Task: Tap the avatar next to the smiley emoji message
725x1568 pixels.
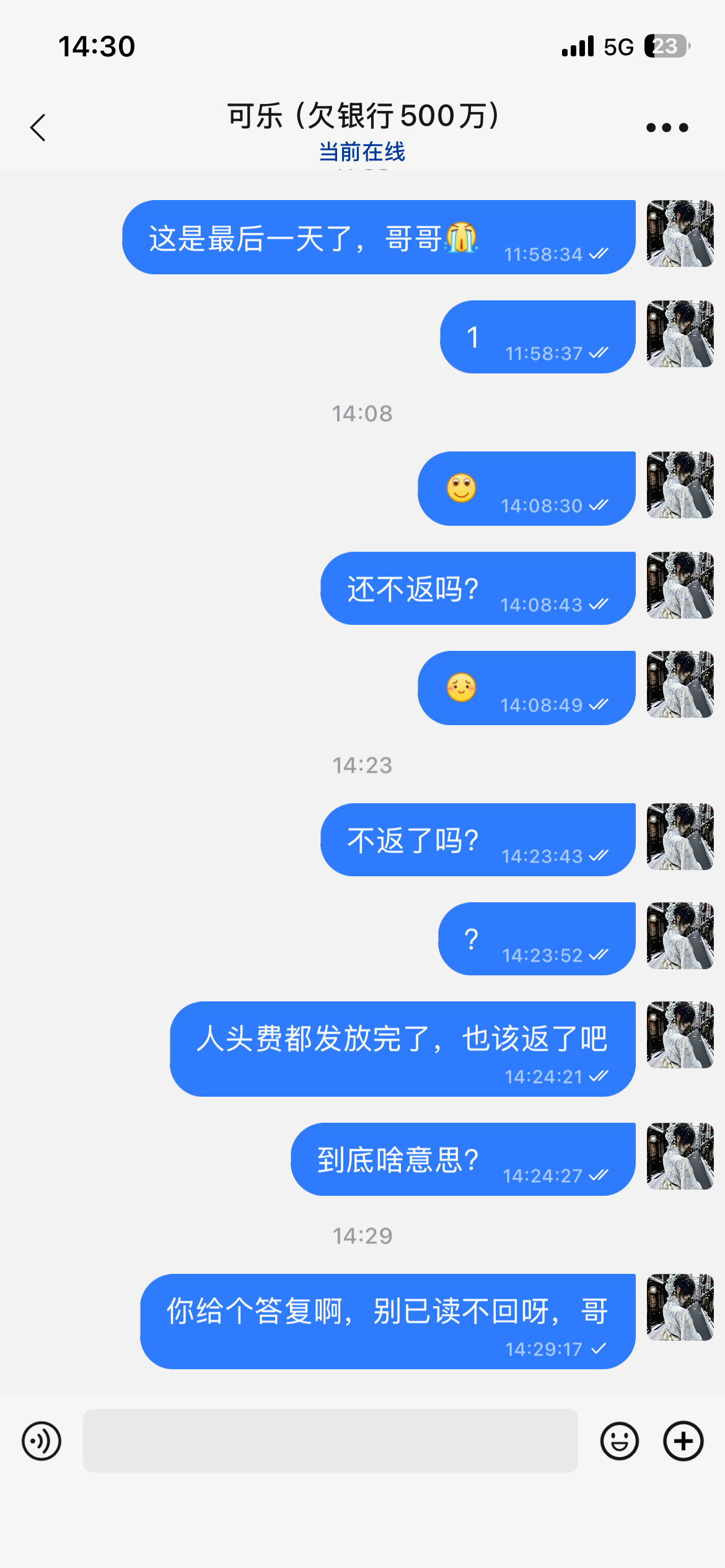Action: [680, 487]
